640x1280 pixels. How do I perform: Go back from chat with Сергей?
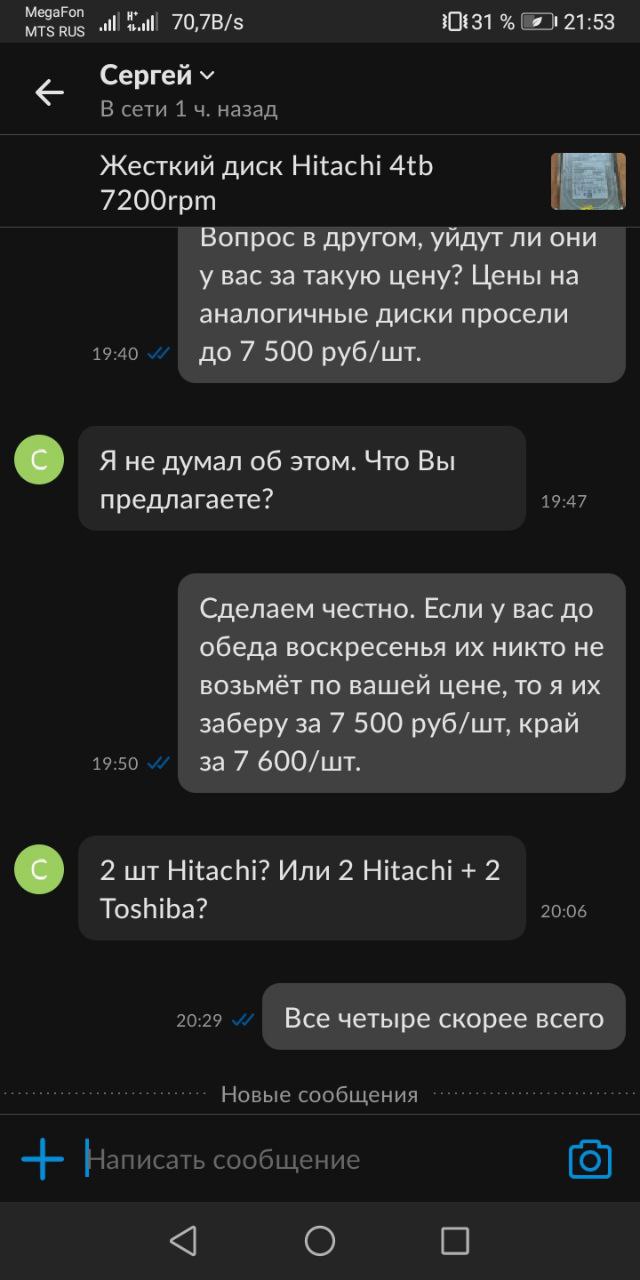pyautogui.click(x=49, y=93)
